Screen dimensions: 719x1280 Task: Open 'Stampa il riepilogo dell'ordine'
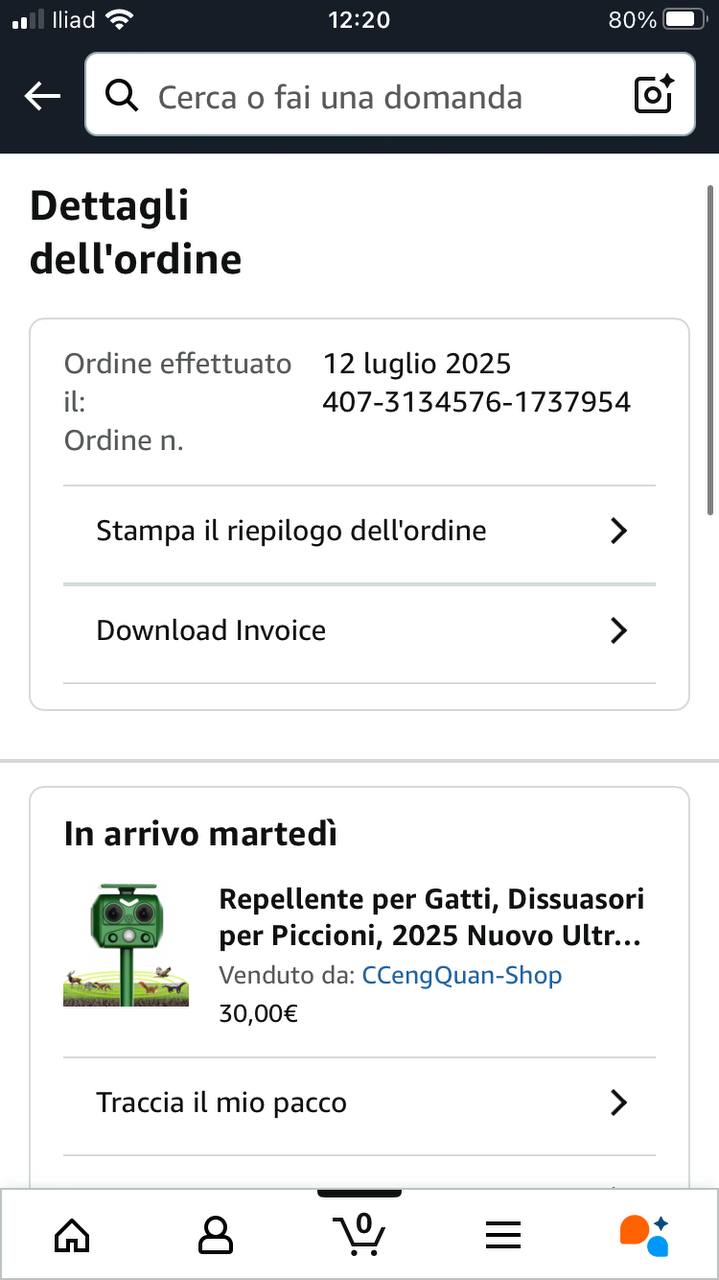click(360, 531)
